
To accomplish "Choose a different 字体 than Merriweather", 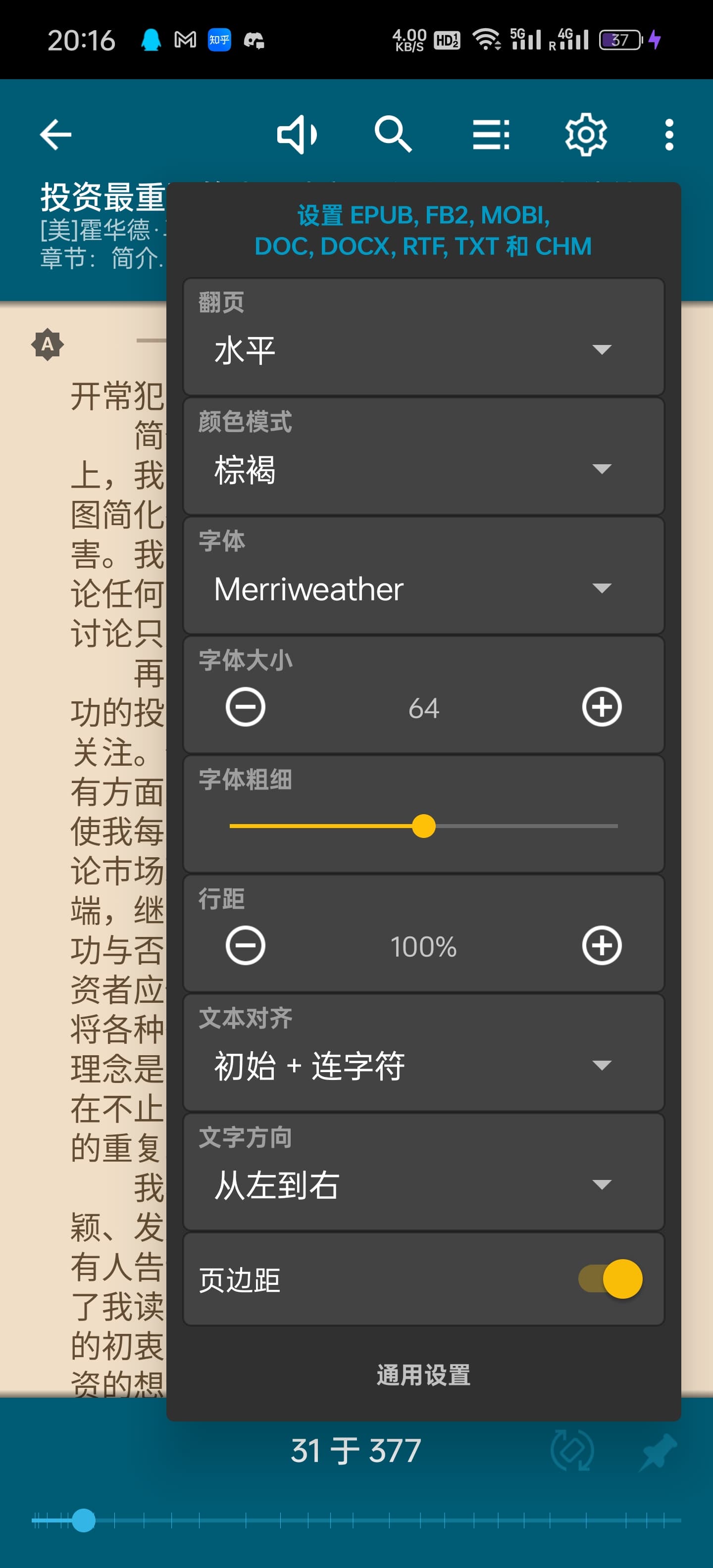I will (423, 588).
